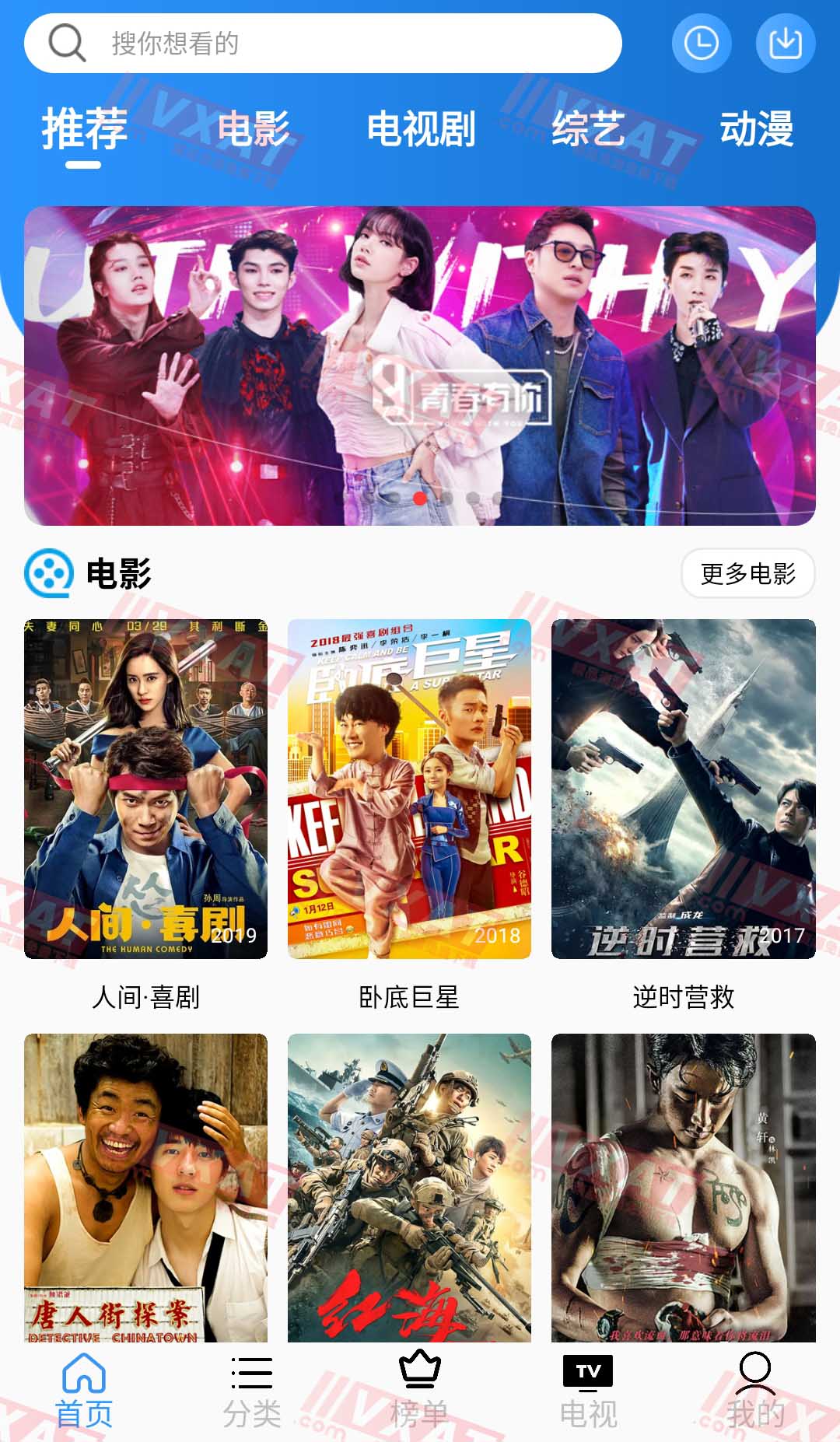The image size is (840, 1442).
Task: Select the 推荐 top tab
Action: tap(84, 130)
